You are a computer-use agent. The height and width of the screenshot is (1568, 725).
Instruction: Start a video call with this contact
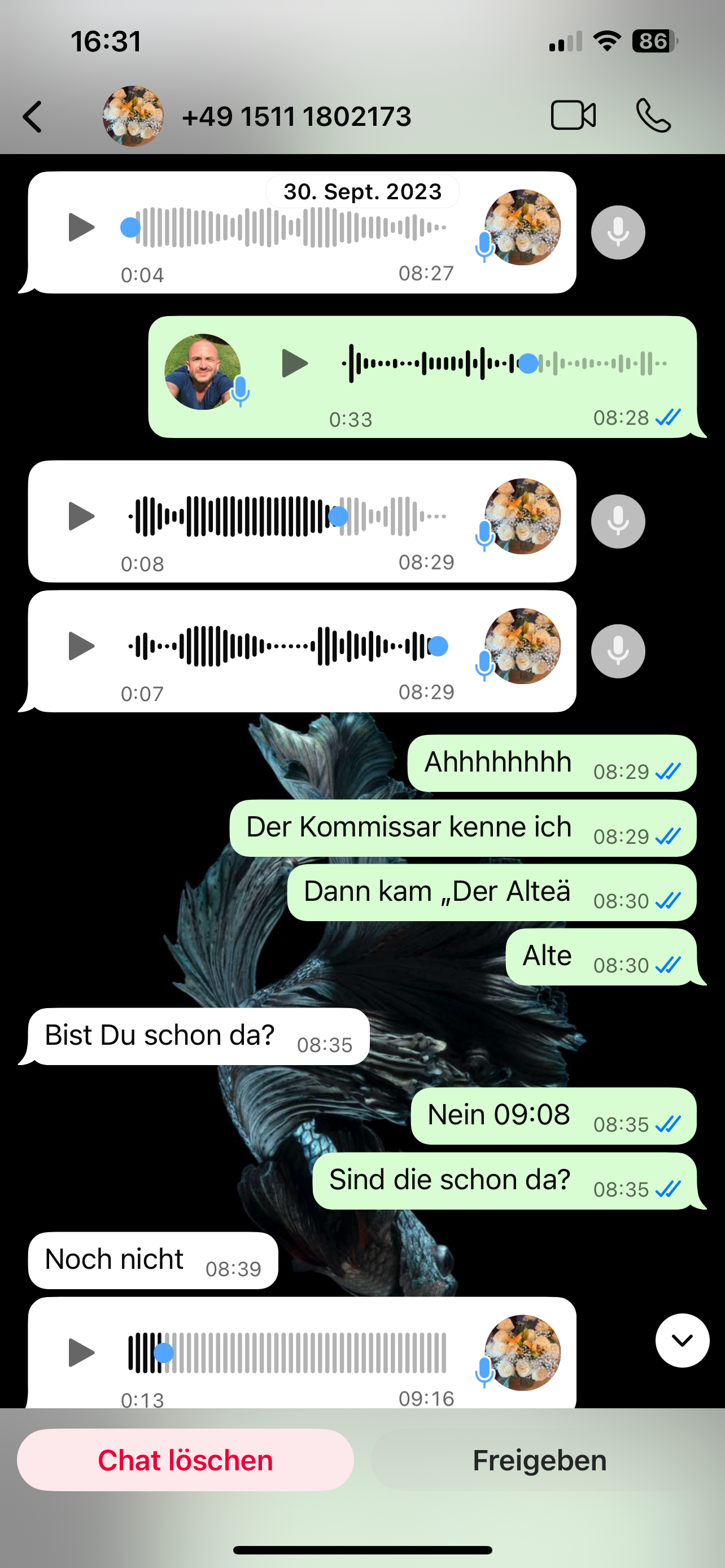(x=573, y=116)
